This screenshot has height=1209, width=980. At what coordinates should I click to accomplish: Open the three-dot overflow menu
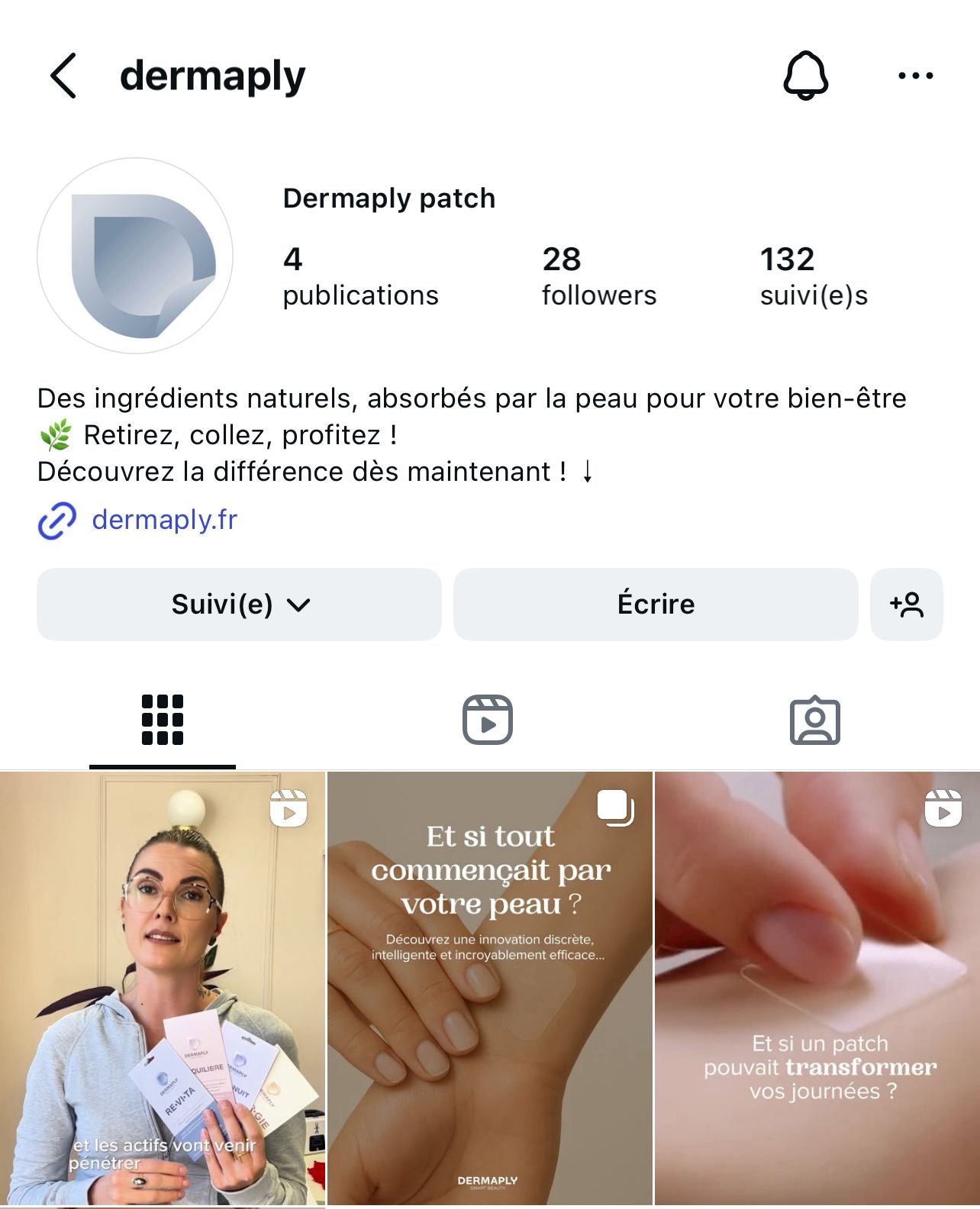tap(915, 76)
